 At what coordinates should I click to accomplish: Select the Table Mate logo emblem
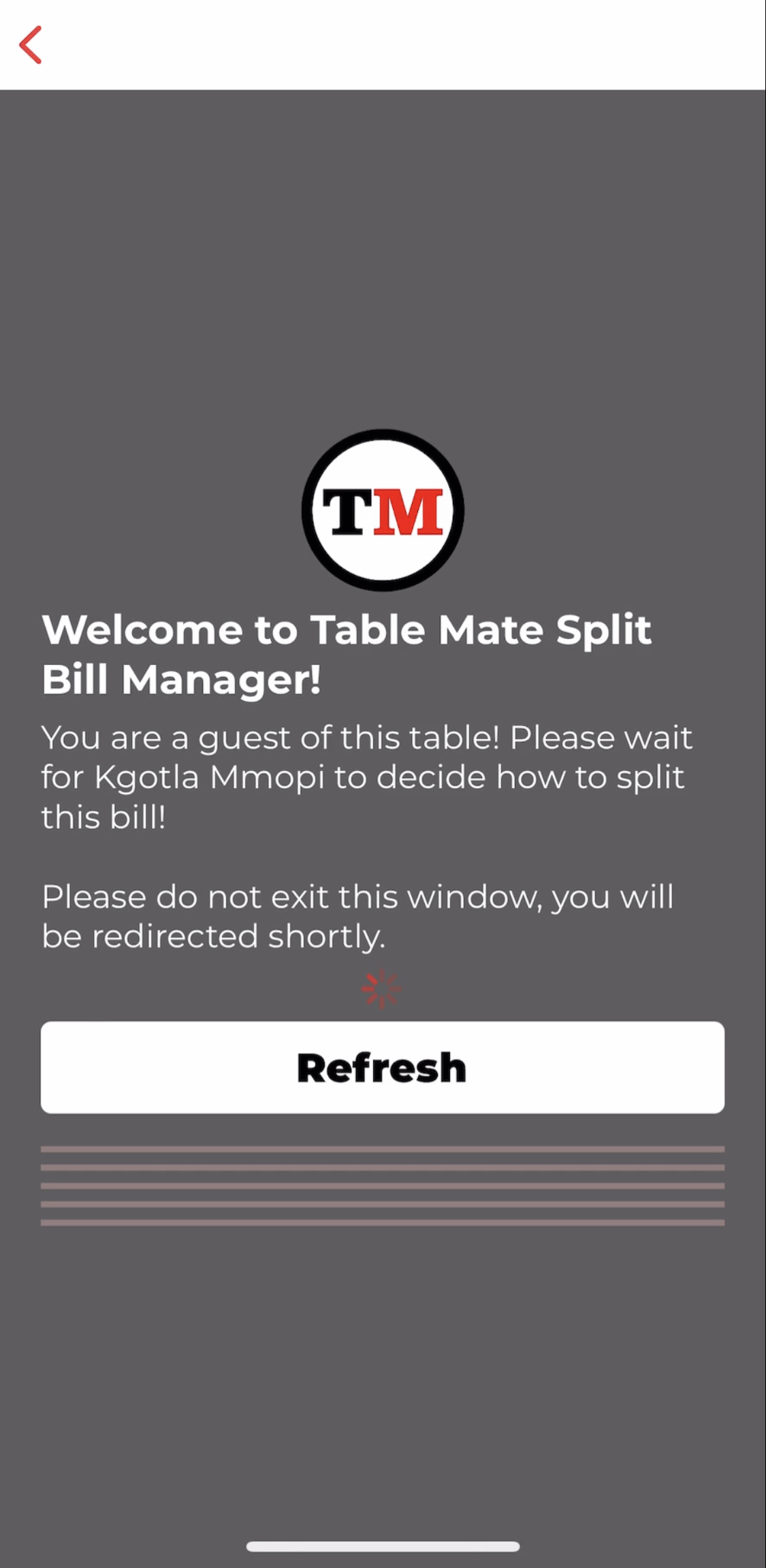coord(383,509)
